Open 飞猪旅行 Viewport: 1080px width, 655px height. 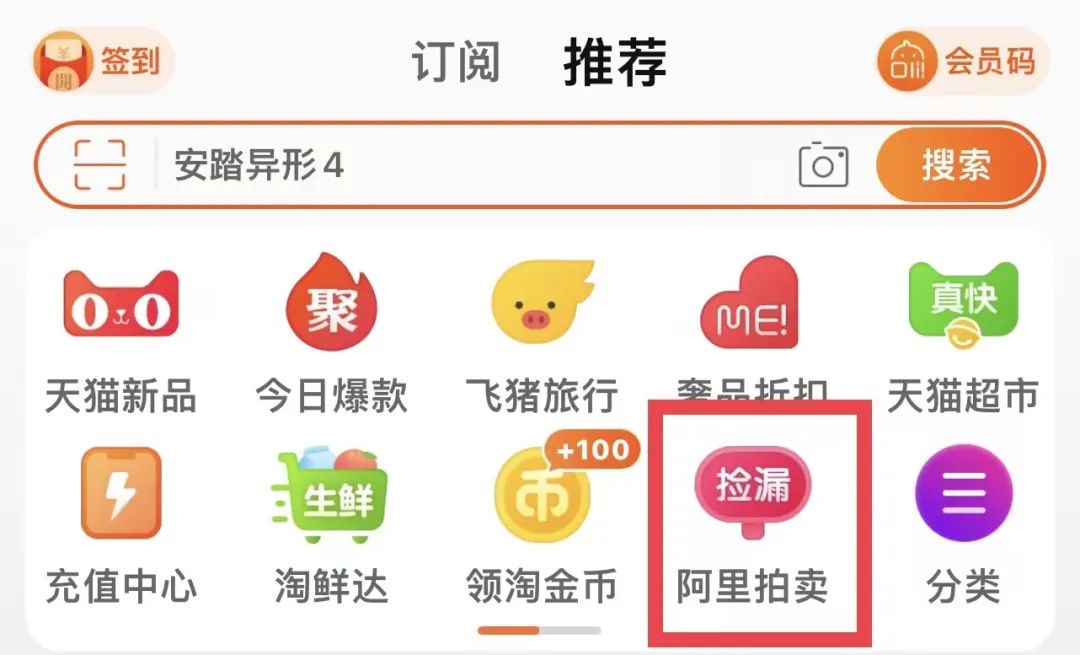pyautogui.click(x=541, y=335)
